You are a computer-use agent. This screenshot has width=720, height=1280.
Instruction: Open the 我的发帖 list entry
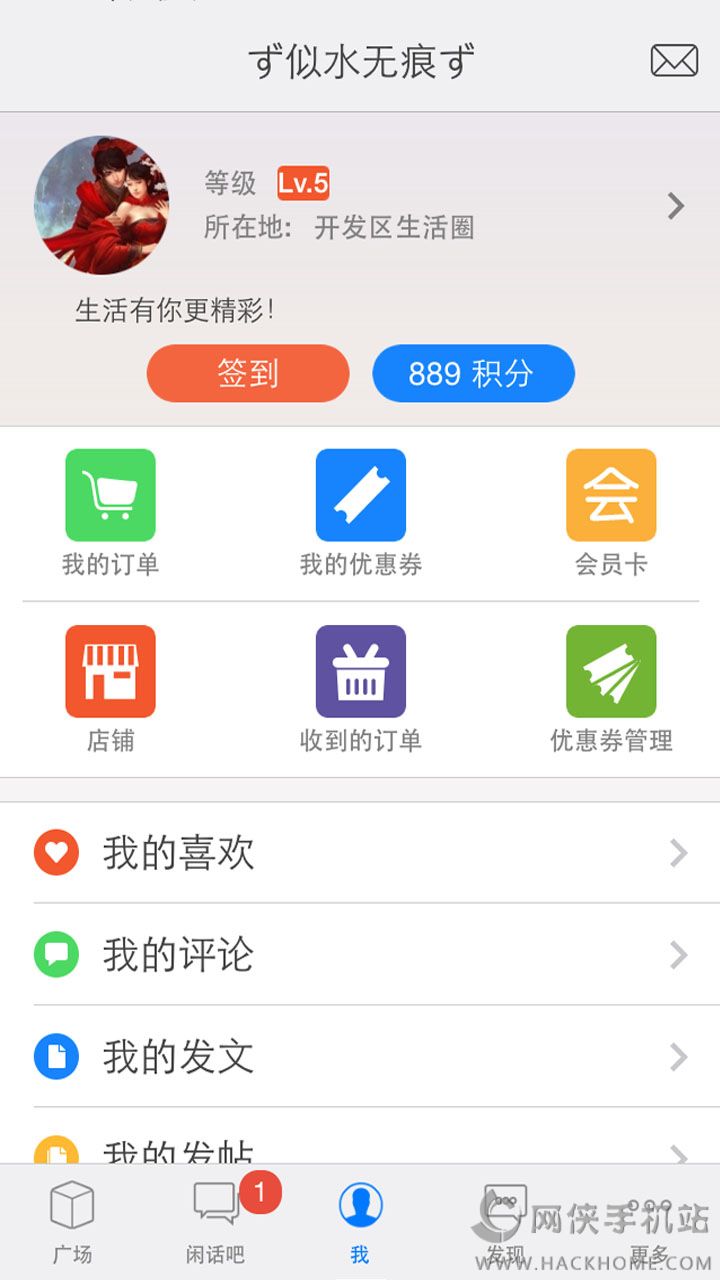coord(200,1148)
